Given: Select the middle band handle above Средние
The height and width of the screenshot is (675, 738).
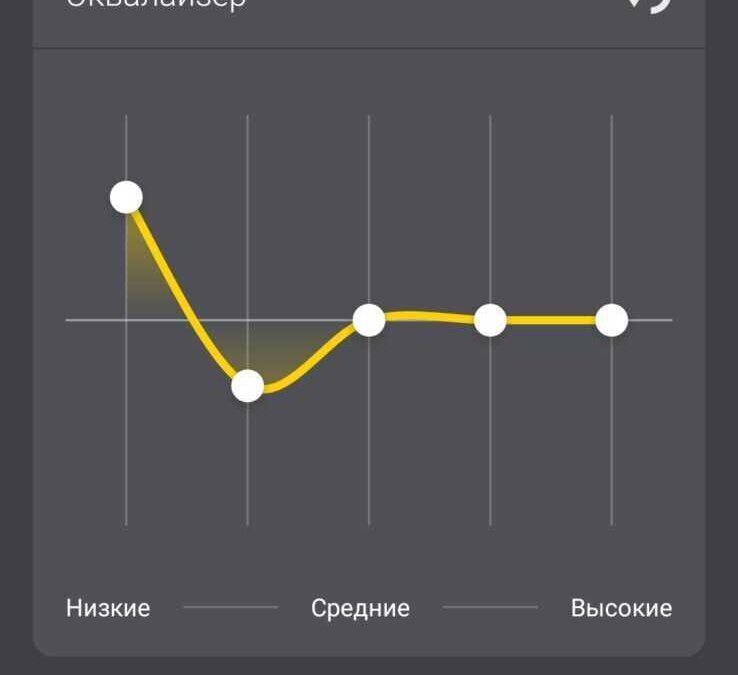Looking at the screenshot, I should 369,320.
